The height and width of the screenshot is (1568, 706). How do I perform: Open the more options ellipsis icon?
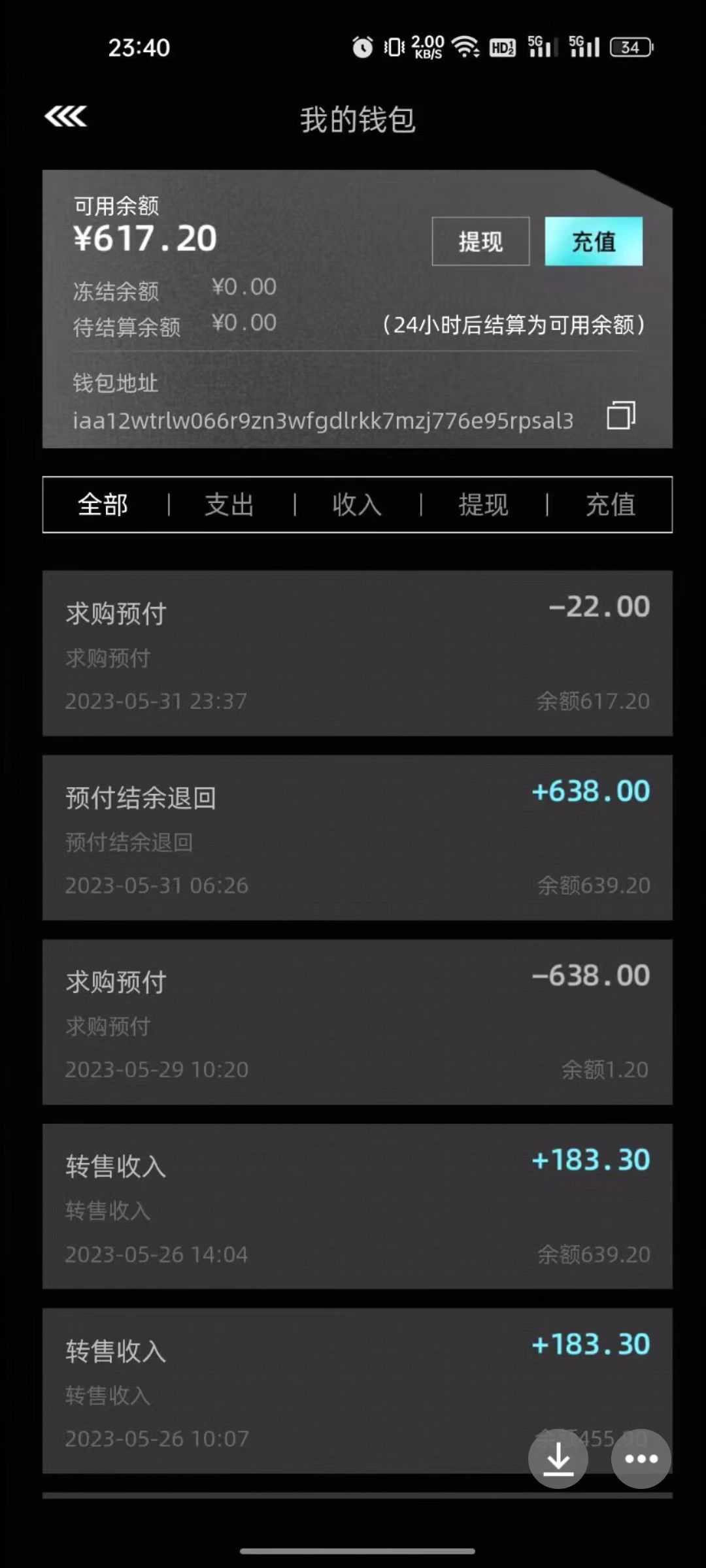(641, 1458)
